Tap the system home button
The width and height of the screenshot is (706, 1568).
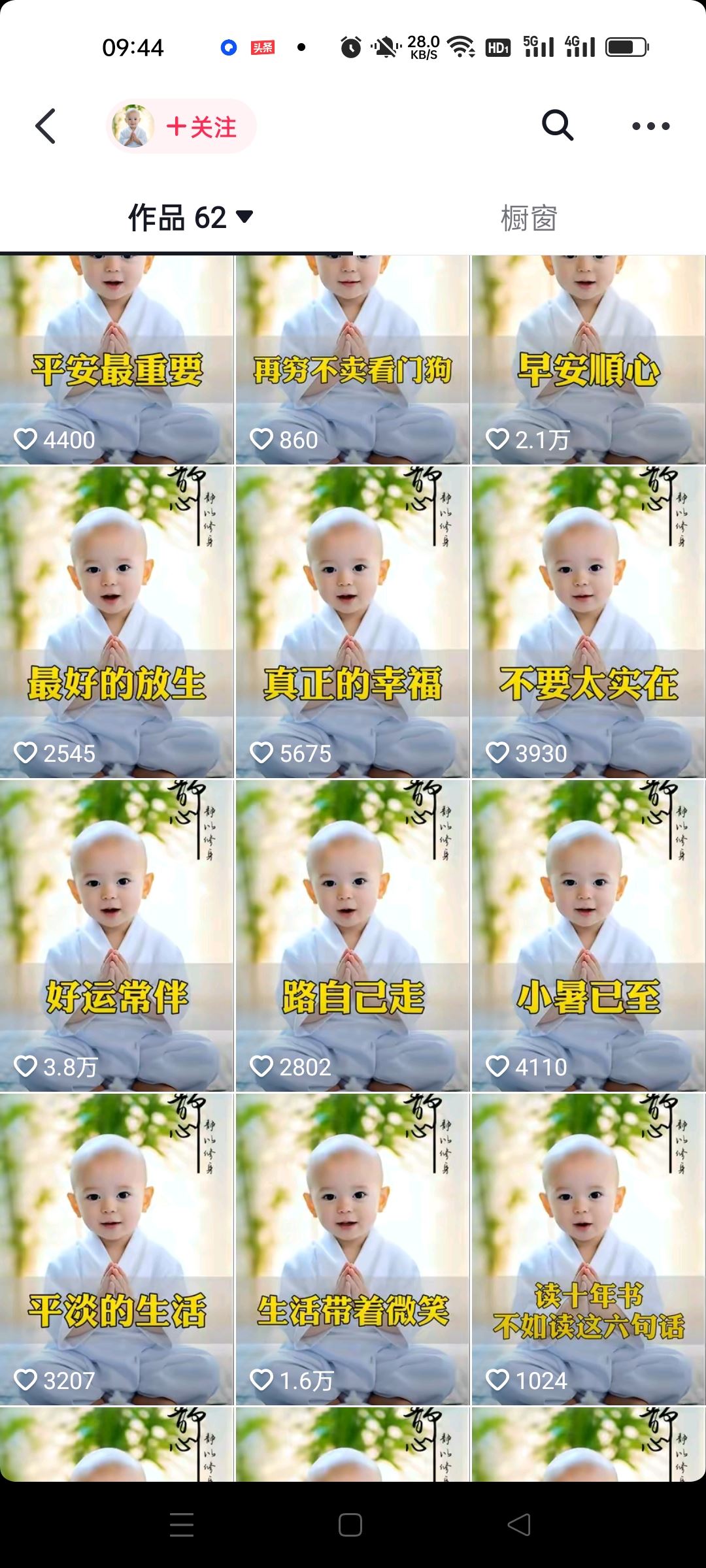point(350,1526)
